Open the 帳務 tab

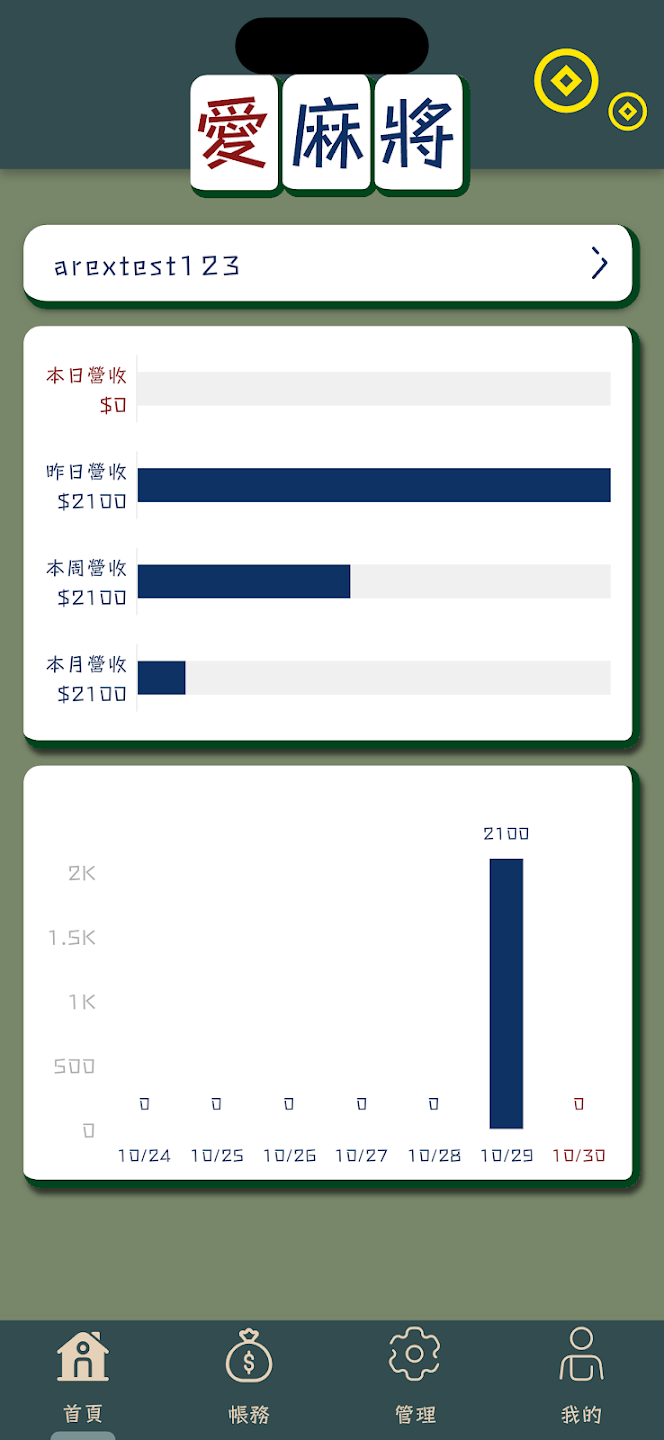[249, 1375]
